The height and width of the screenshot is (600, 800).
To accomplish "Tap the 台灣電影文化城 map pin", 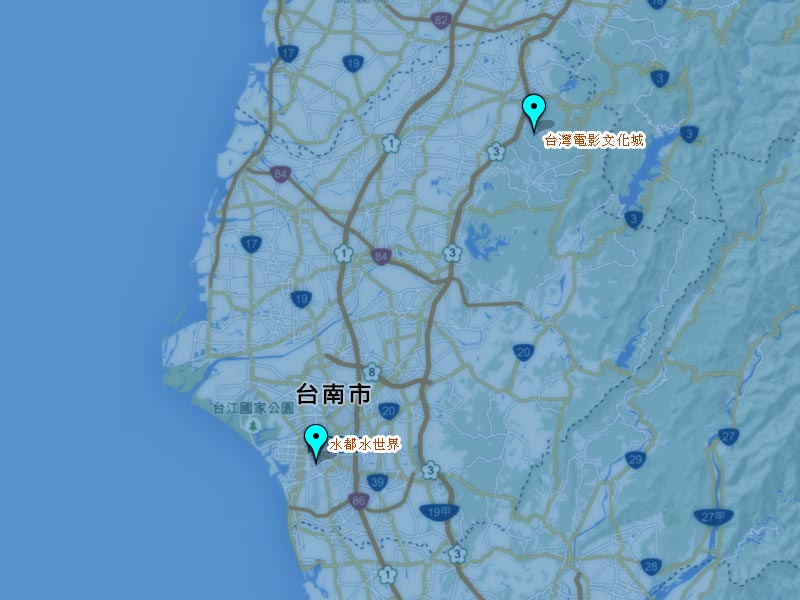I will click(x=535, y=109).
